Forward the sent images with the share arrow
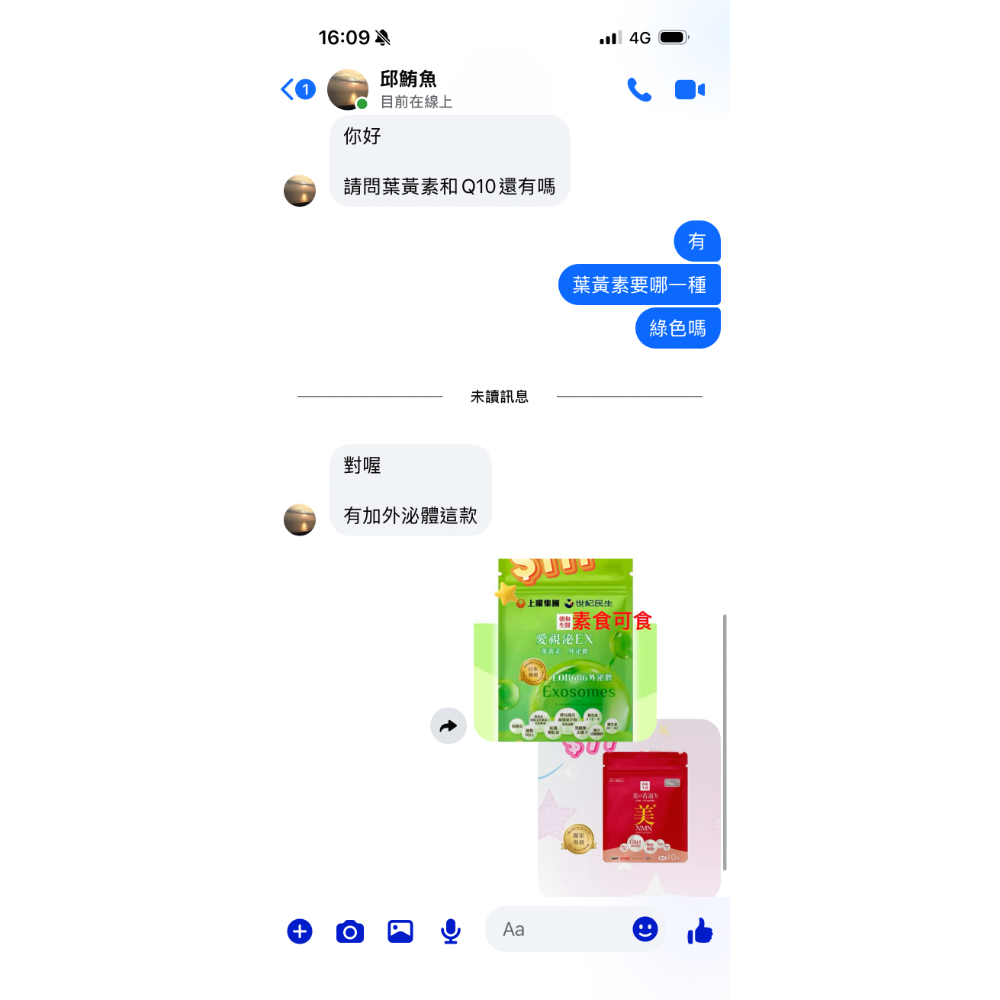 (448, 726)
